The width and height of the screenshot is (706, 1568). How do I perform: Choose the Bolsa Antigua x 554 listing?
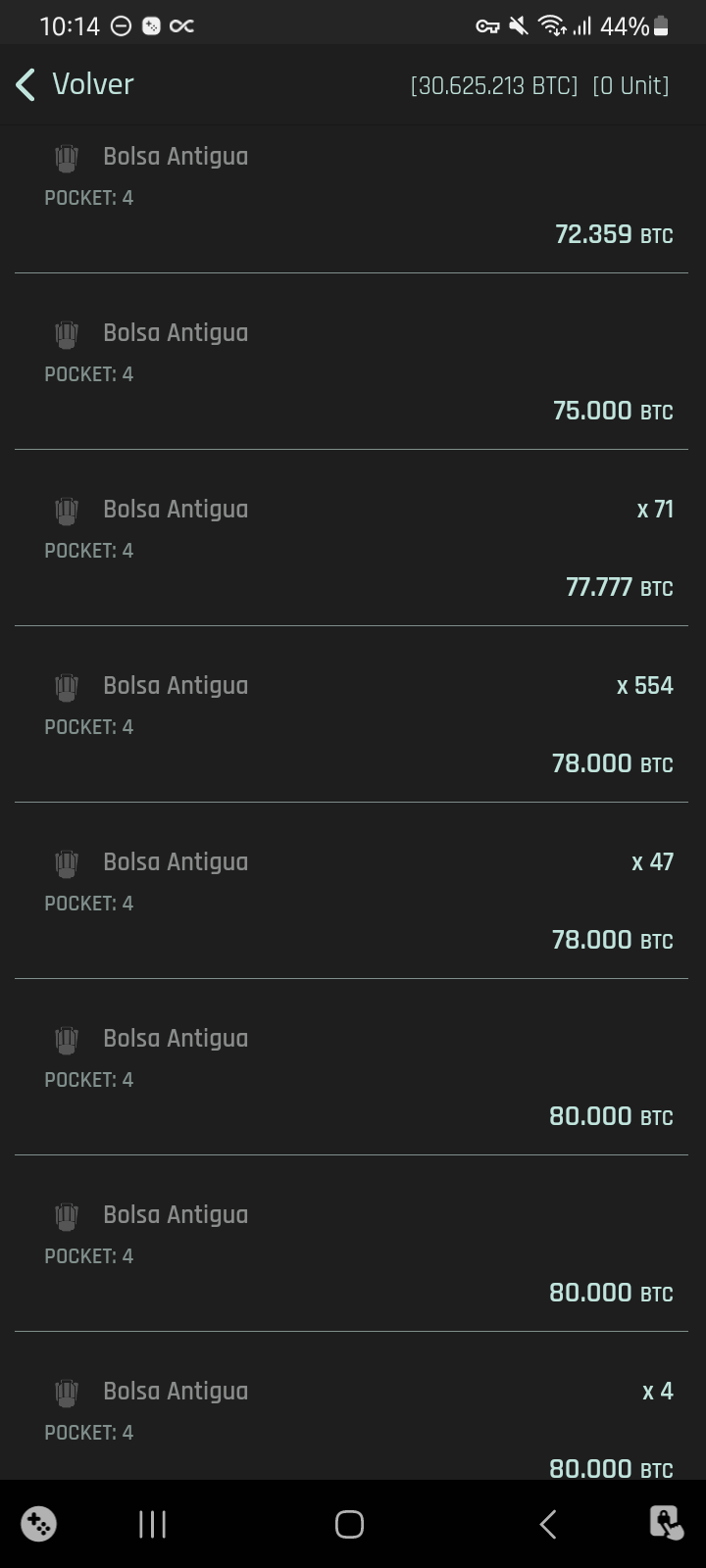click(351, 714)
